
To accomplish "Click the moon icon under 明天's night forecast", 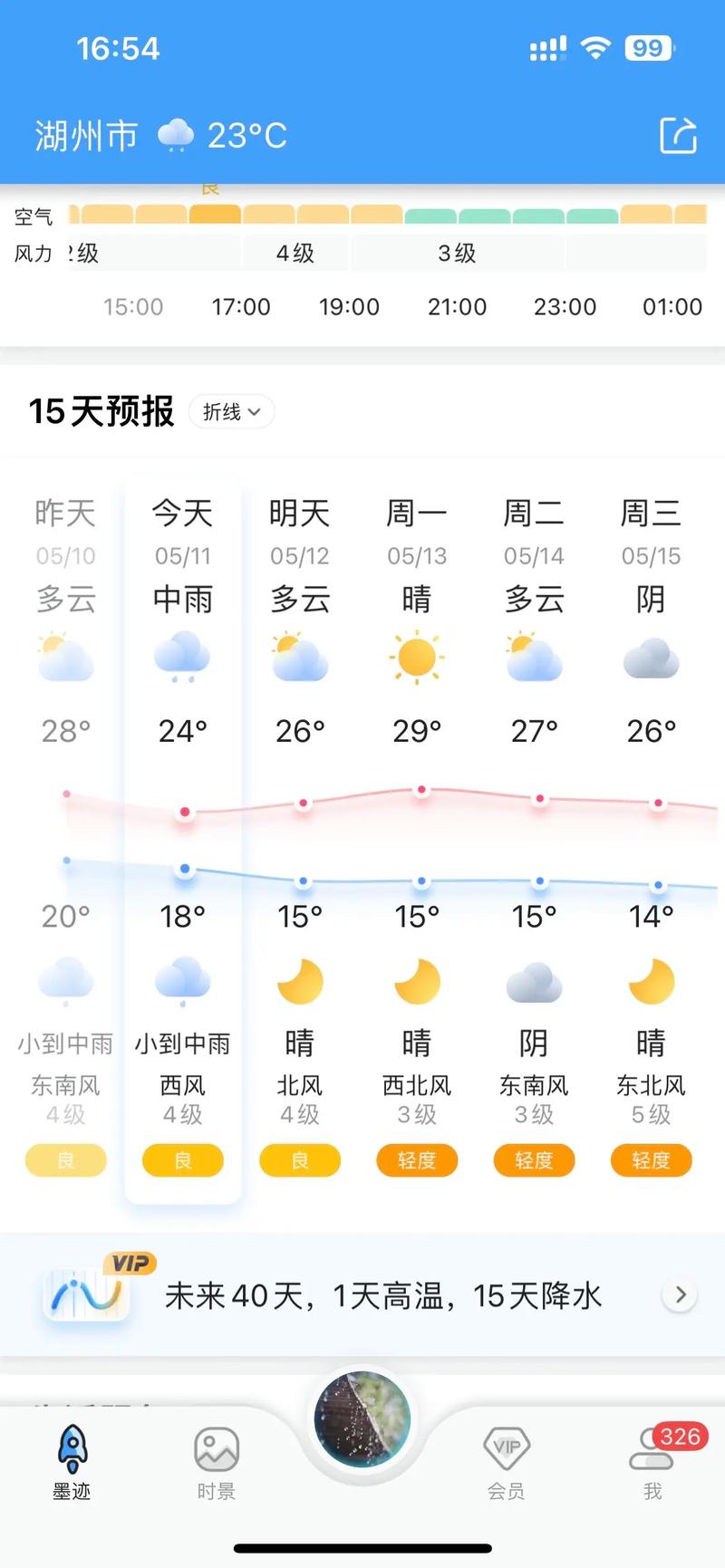I will click(299, 978).
